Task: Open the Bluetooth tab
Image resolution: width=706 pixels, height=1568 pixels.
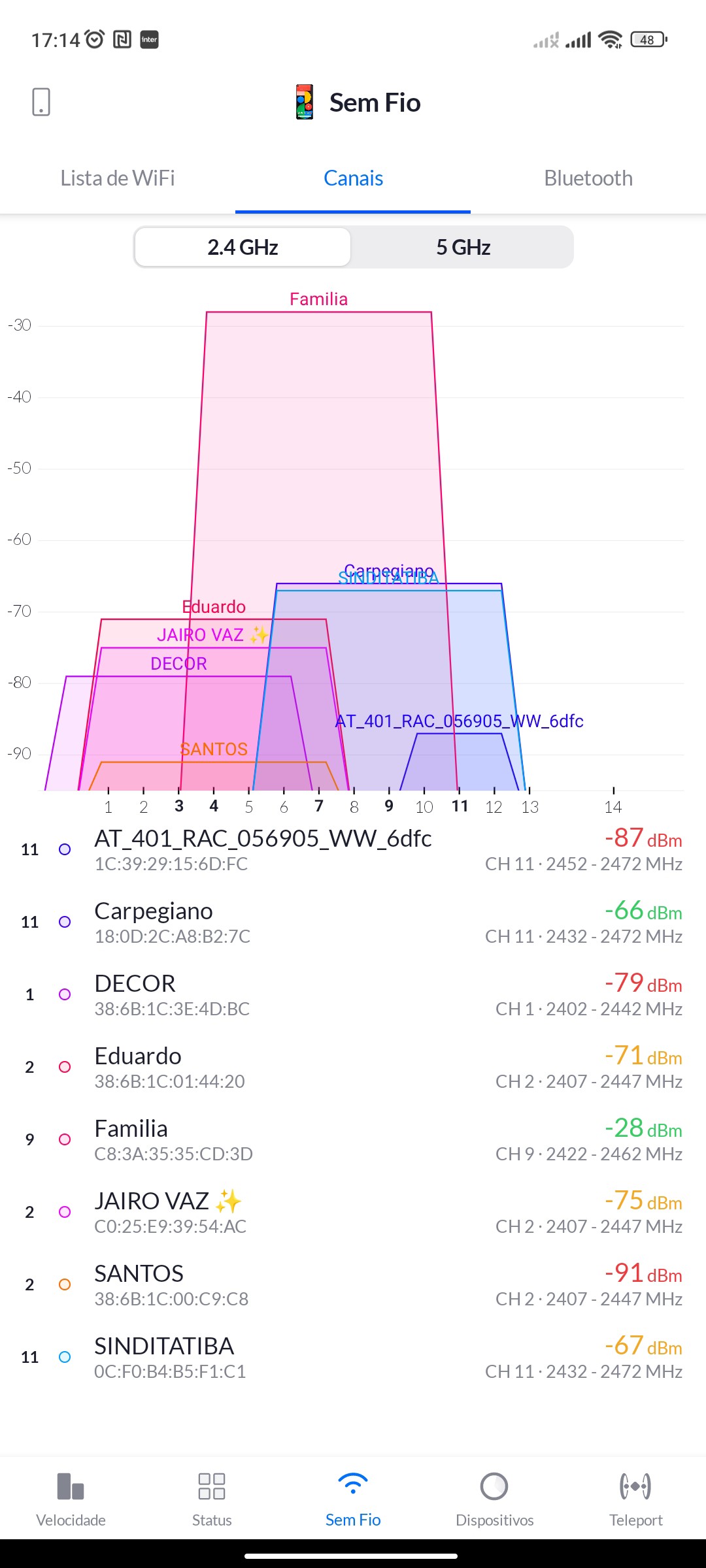Action: [588, 178]
